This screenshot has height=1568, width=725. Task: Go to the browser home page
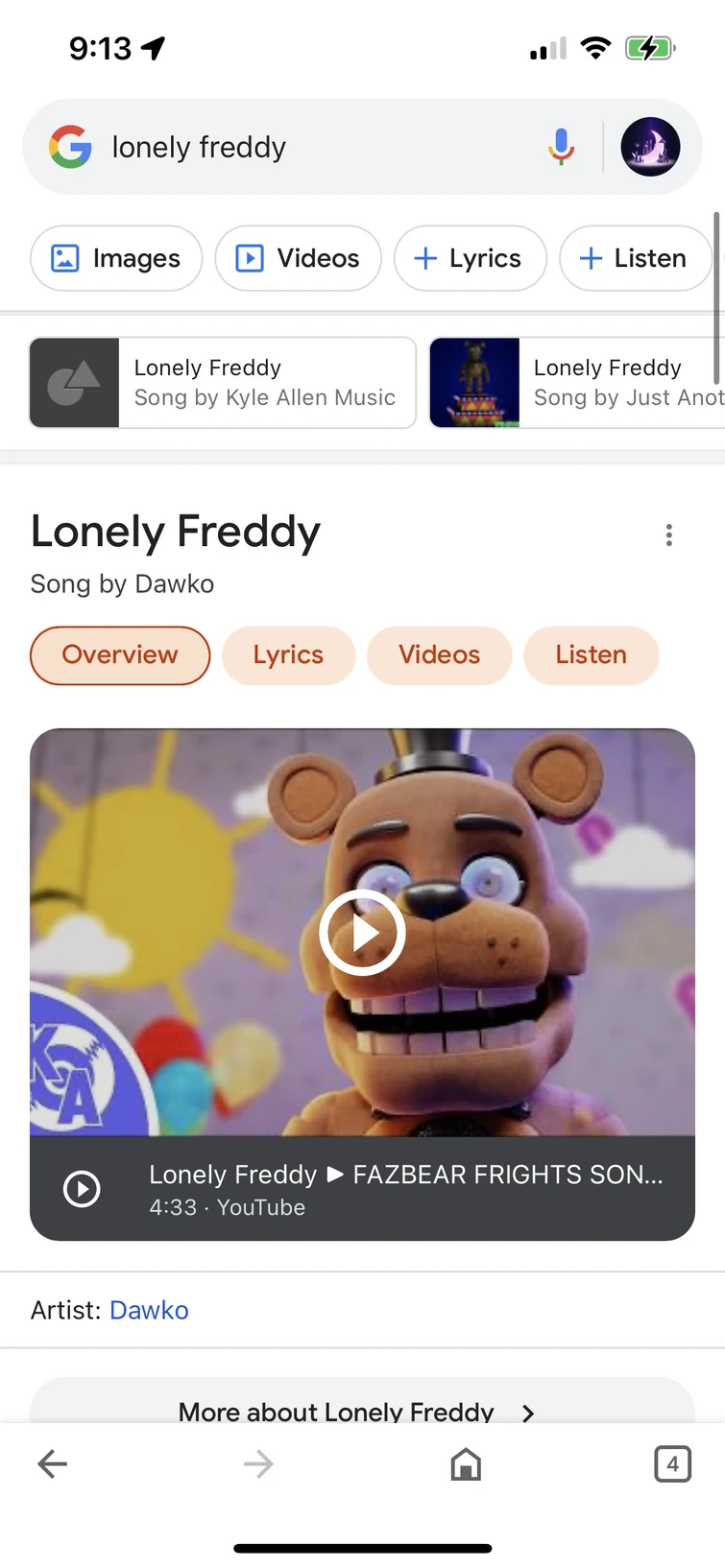click(x=466, y=1463)
